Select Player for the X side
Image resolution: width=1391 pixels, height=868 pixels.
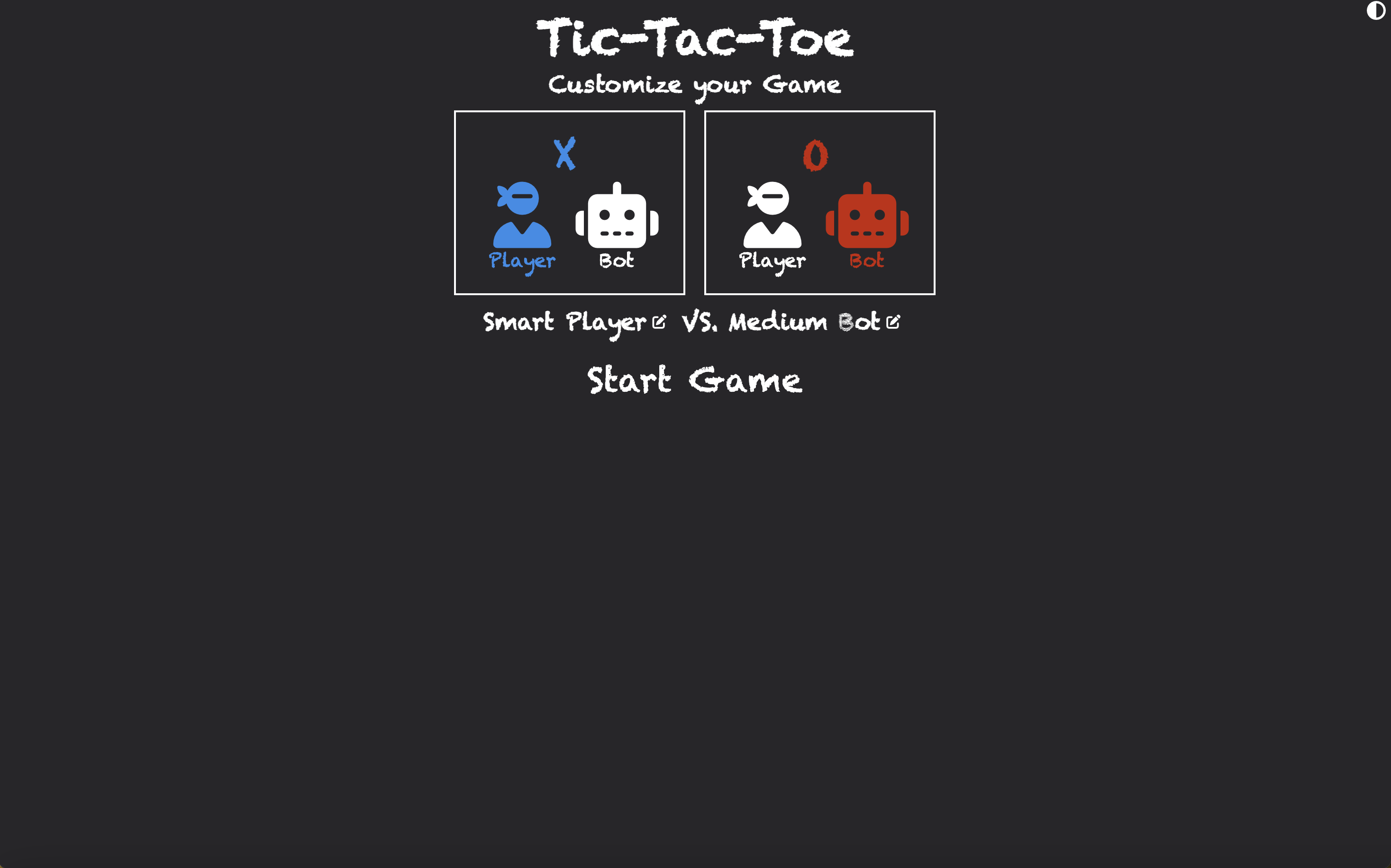coord(522,225)
